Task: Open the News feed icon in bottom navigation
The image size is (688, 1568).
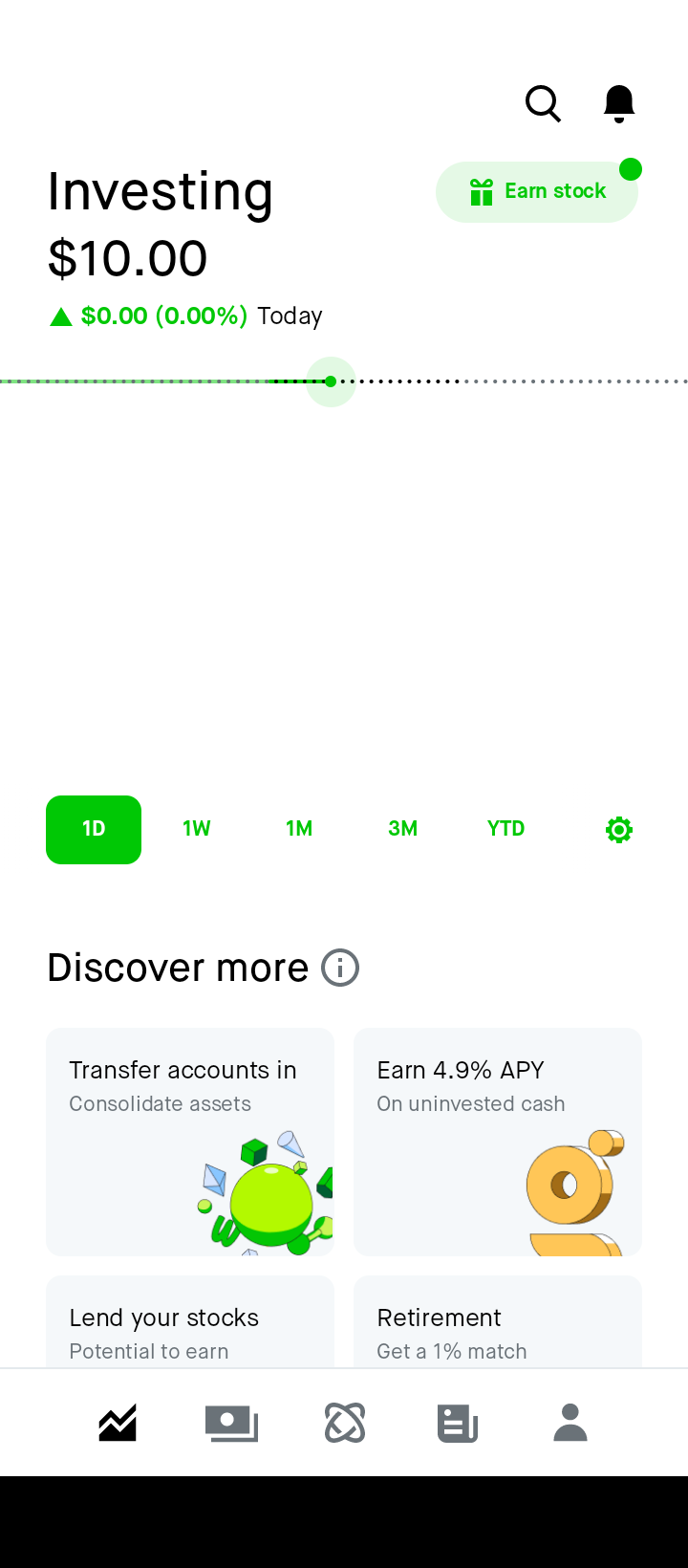Action: pos(457,1422)
